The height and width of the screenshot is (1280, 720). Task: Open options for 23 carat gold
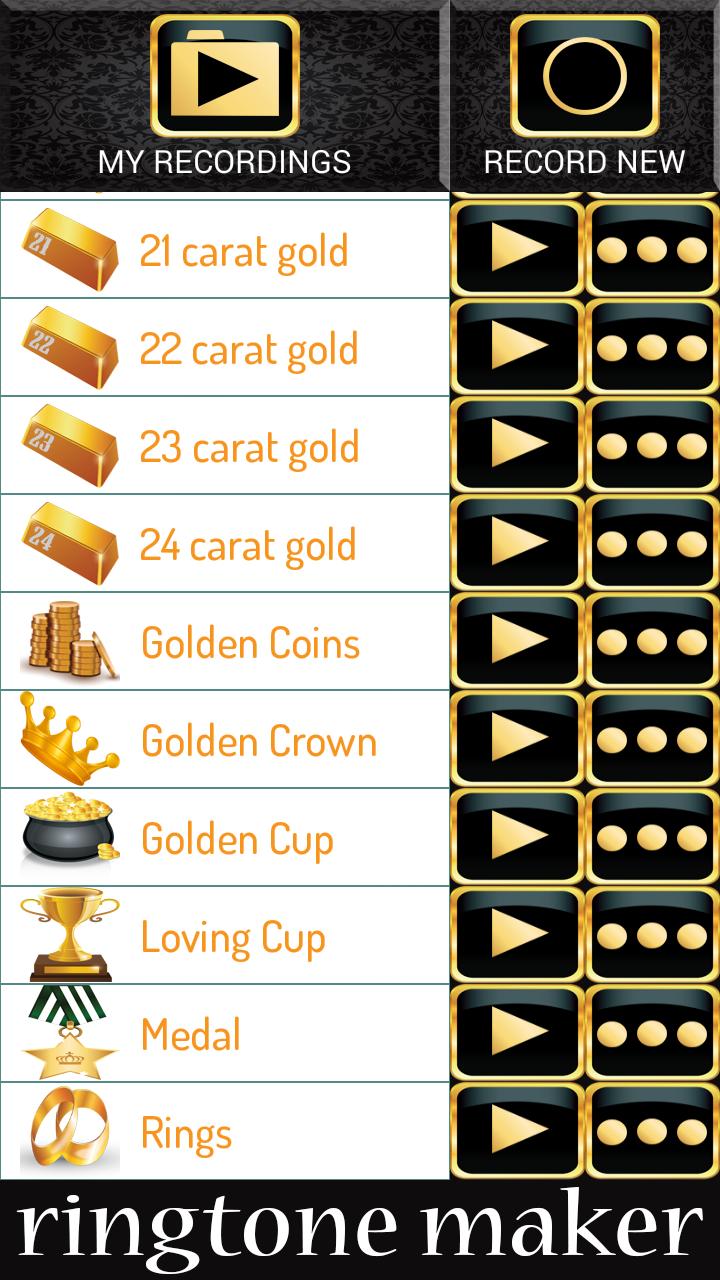pyautogui.click(x=652, y=445)
